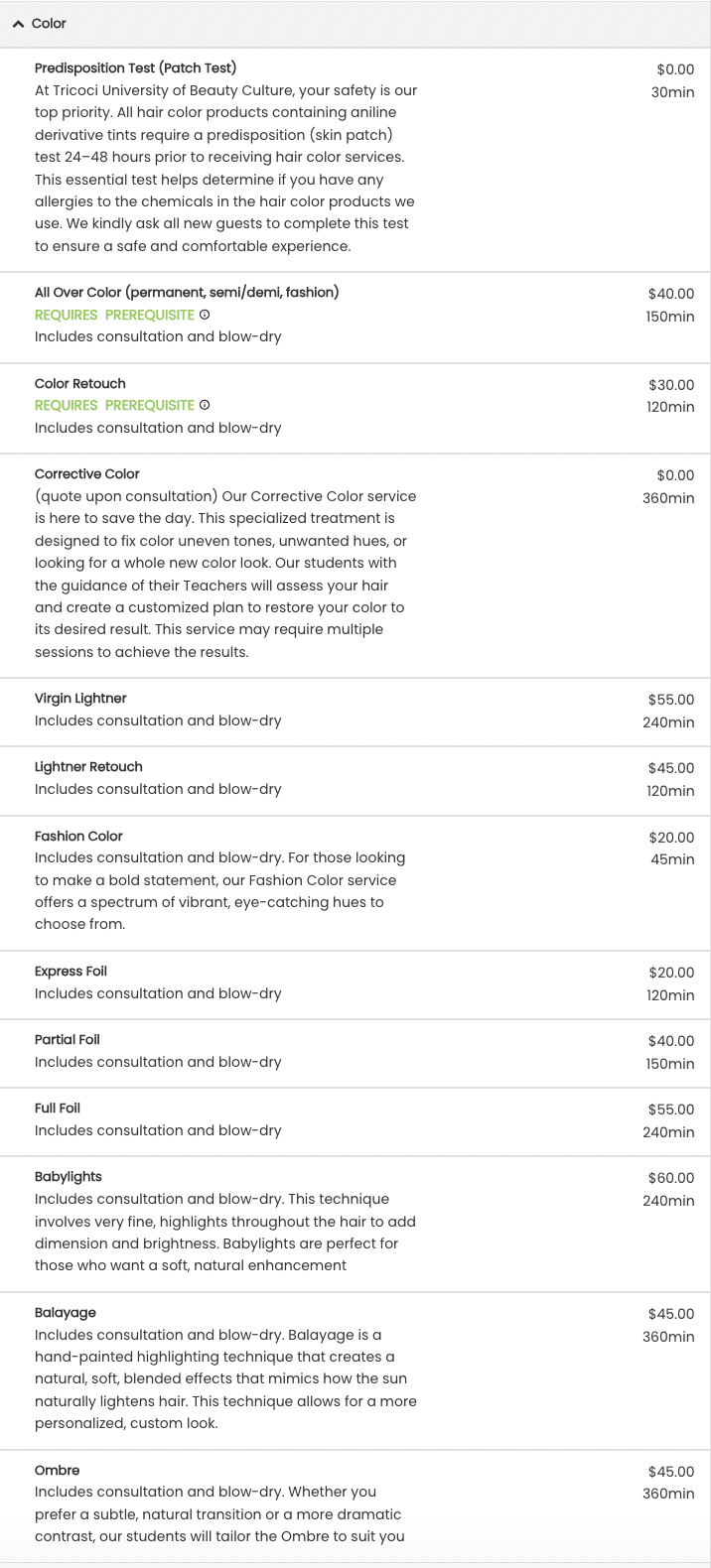The width and height of the screenshot is (711, 1568).
Task: Select the Ombre service
Action: point(355,1506)
